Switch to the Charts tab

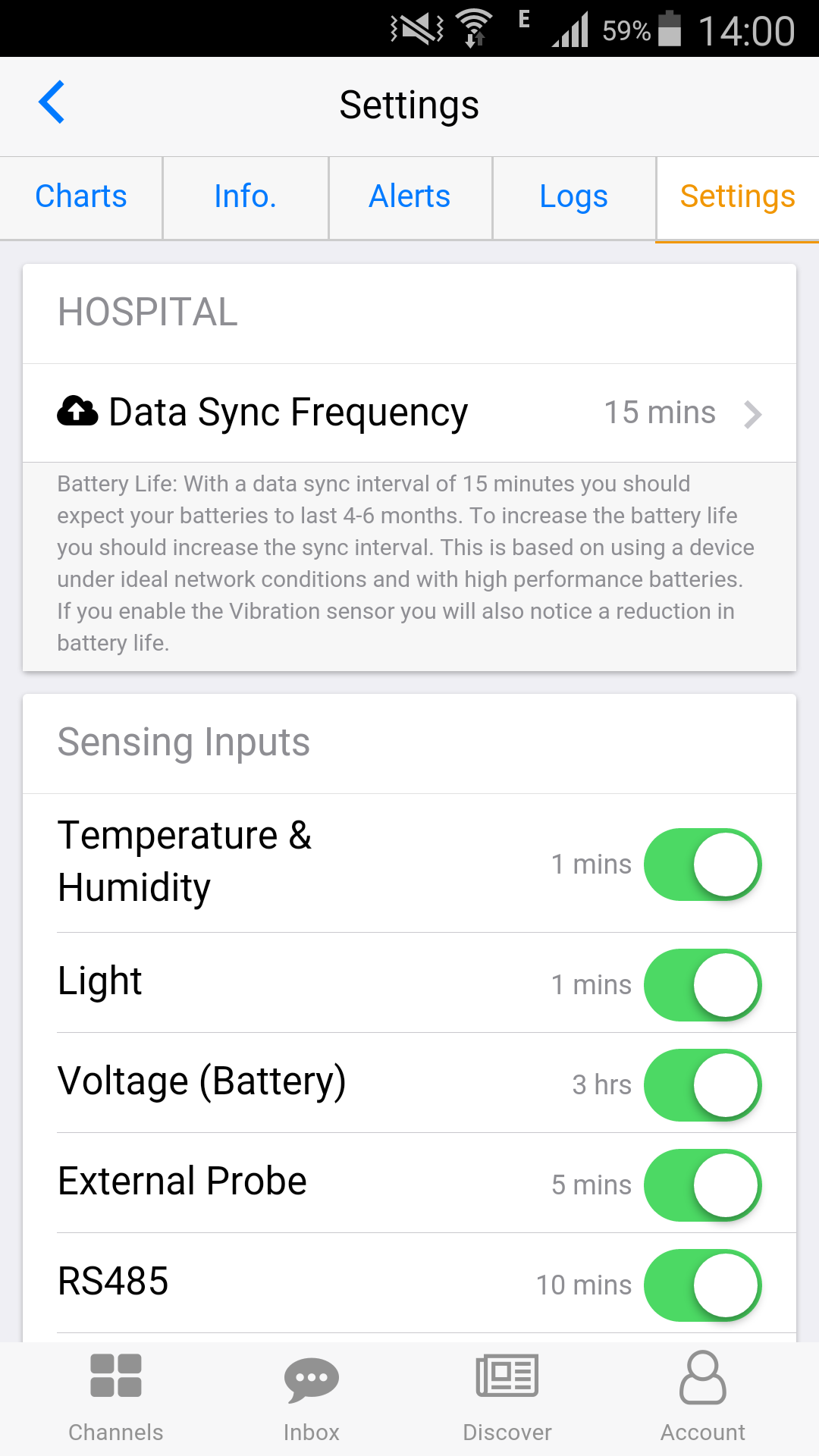pyautogui.click(x=81, y=197)
